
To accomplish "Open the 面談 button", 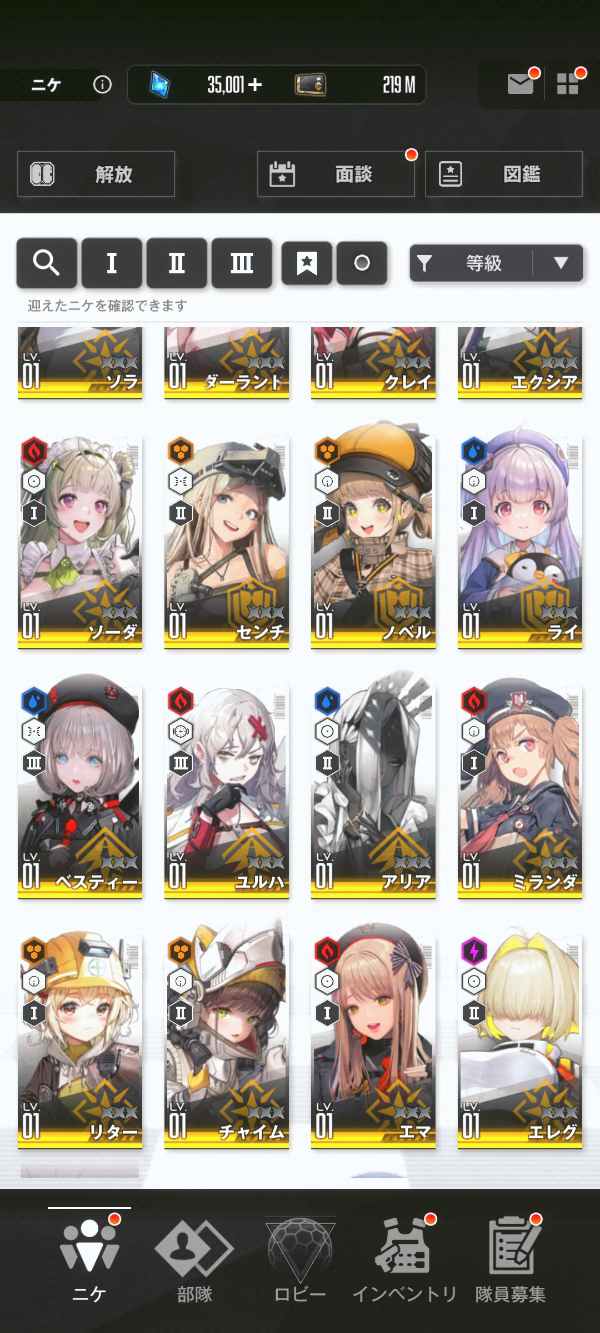I will pyautogui.click(x=336, y=174).
